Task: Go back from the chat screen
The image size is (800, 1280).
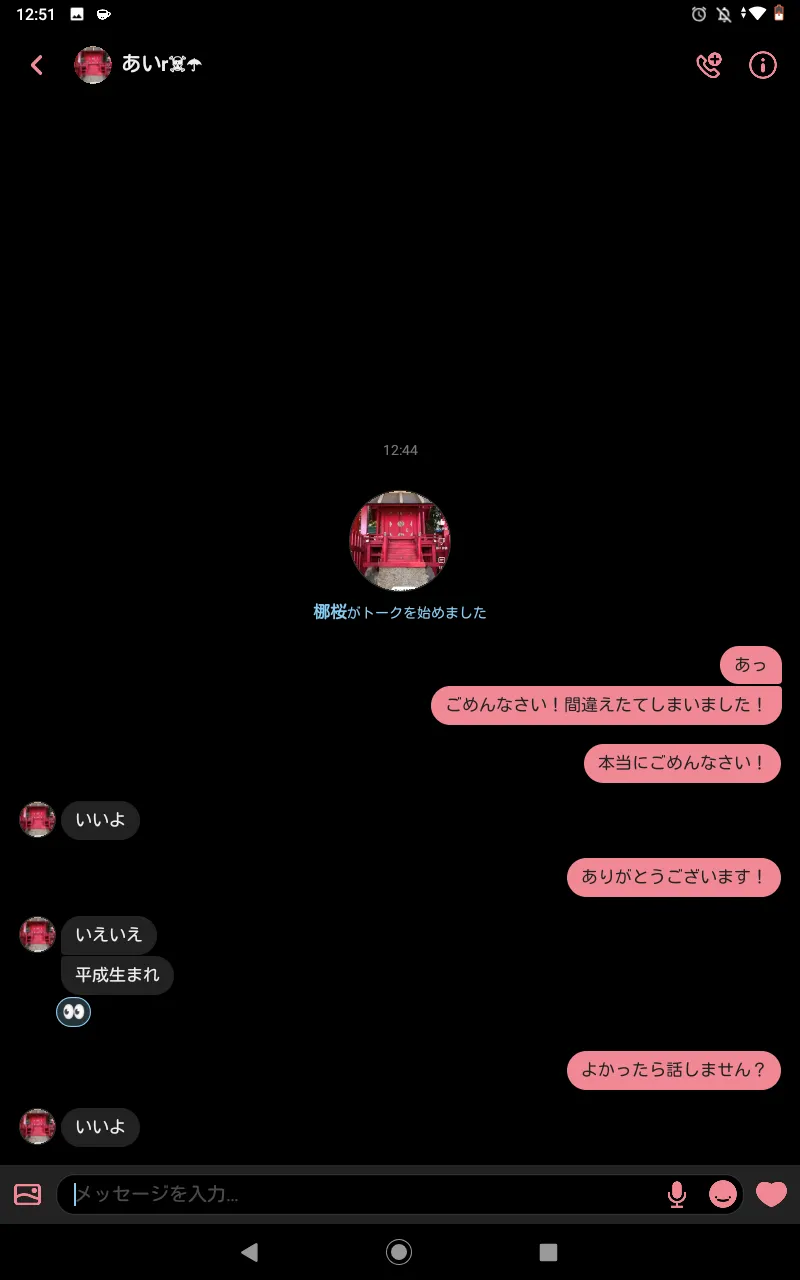Action: (x=37, y=65)
